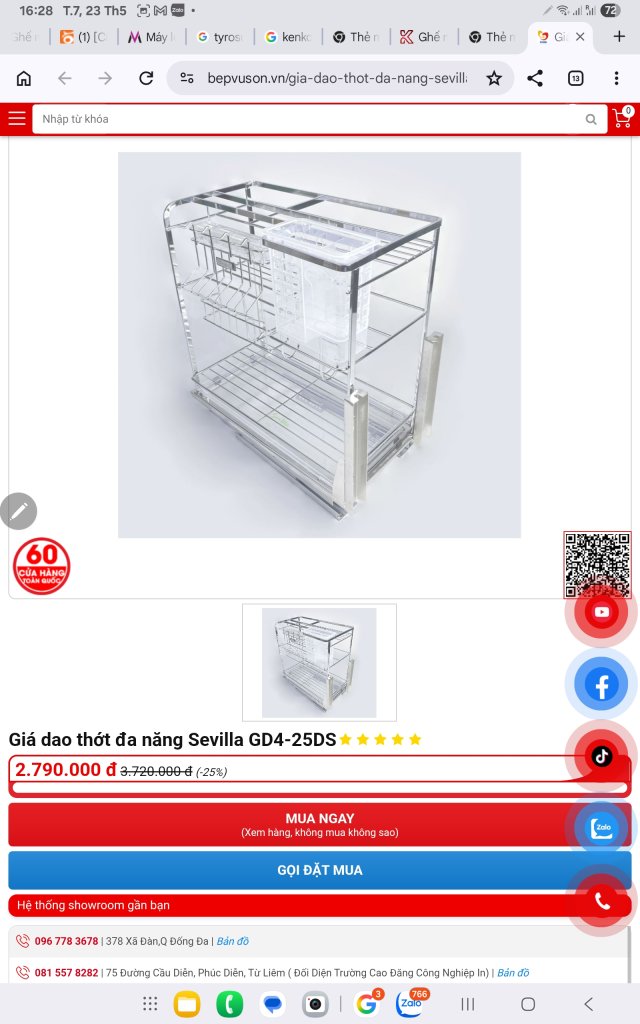Open the tab switcher showing 13 tabs

pos(575,78)
